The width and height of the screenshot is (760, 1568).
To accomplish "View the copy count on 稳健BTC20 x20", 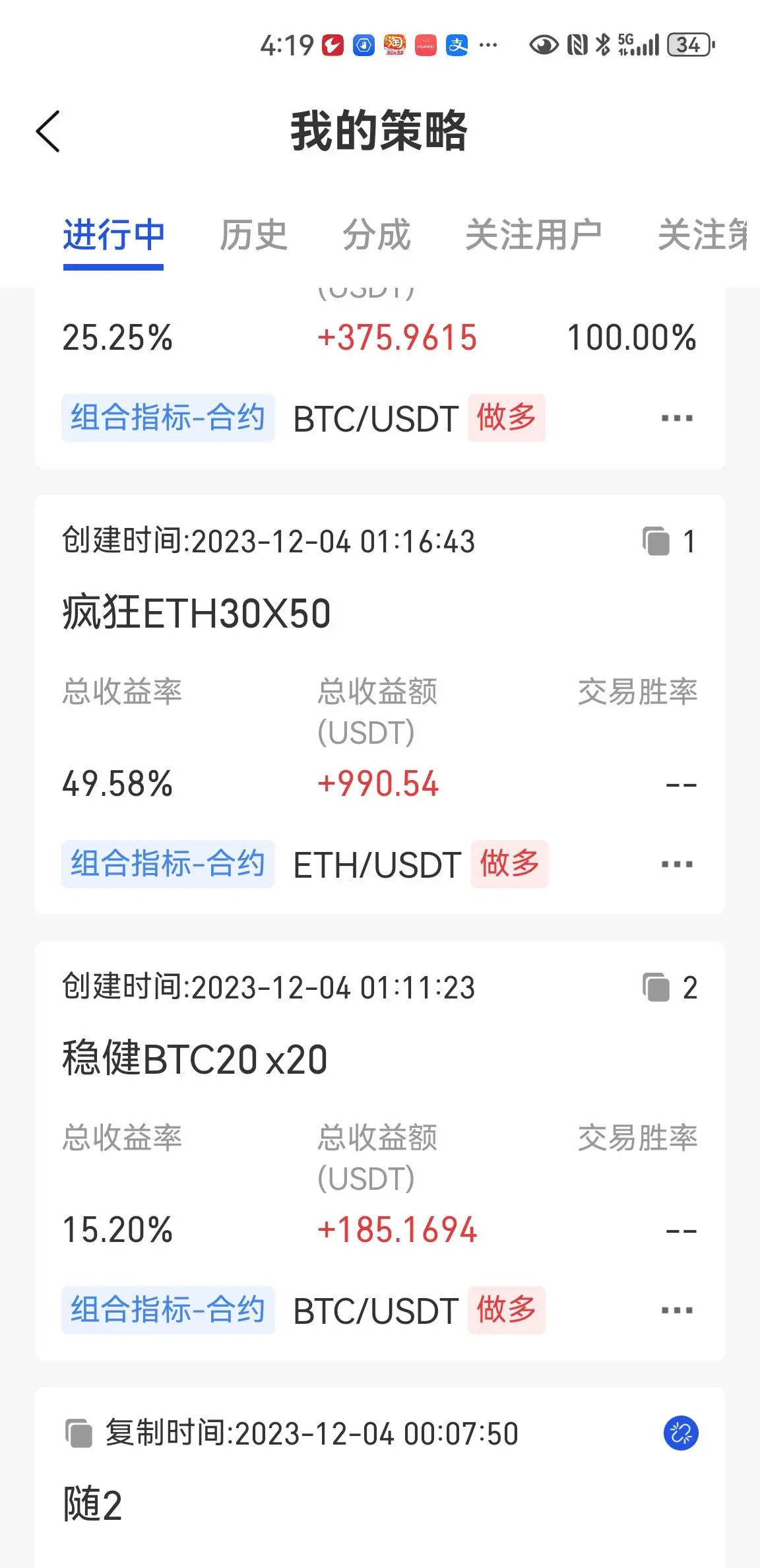I will point(669,988).
